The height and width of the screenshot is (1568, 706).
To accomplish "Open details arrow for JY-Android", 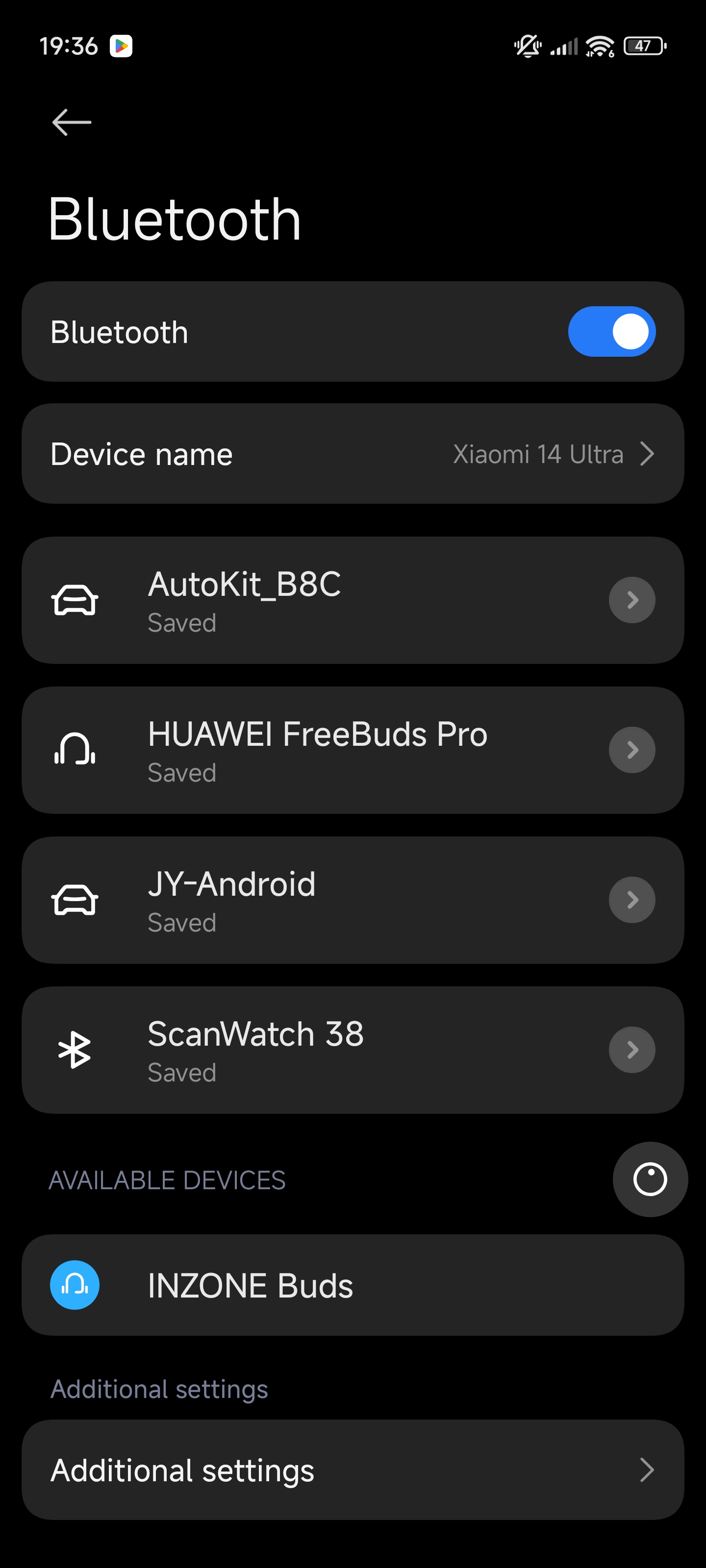I will (631, 900).
